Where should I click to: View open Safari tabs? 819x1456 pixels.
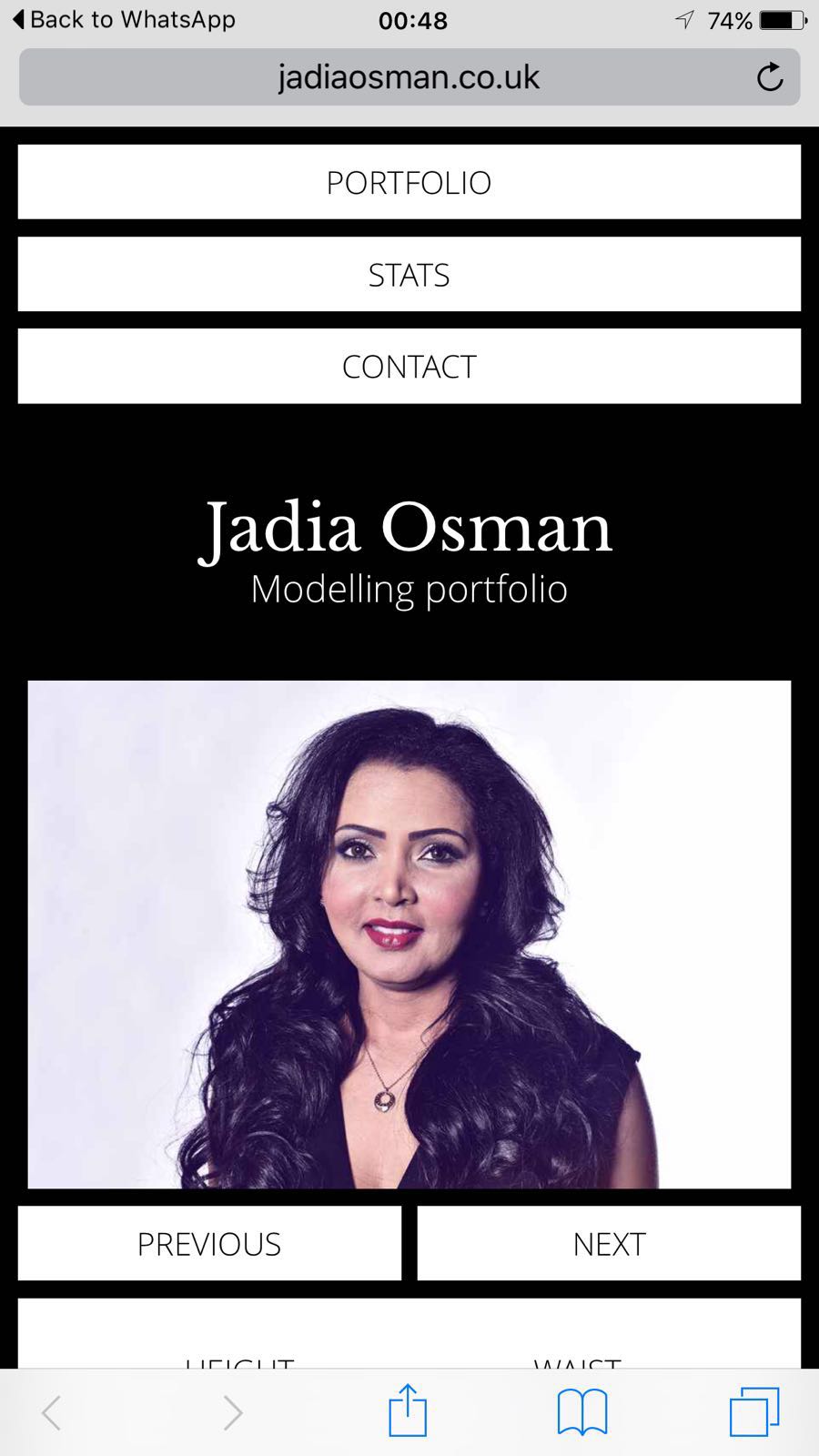click(x=754, y=1412)
